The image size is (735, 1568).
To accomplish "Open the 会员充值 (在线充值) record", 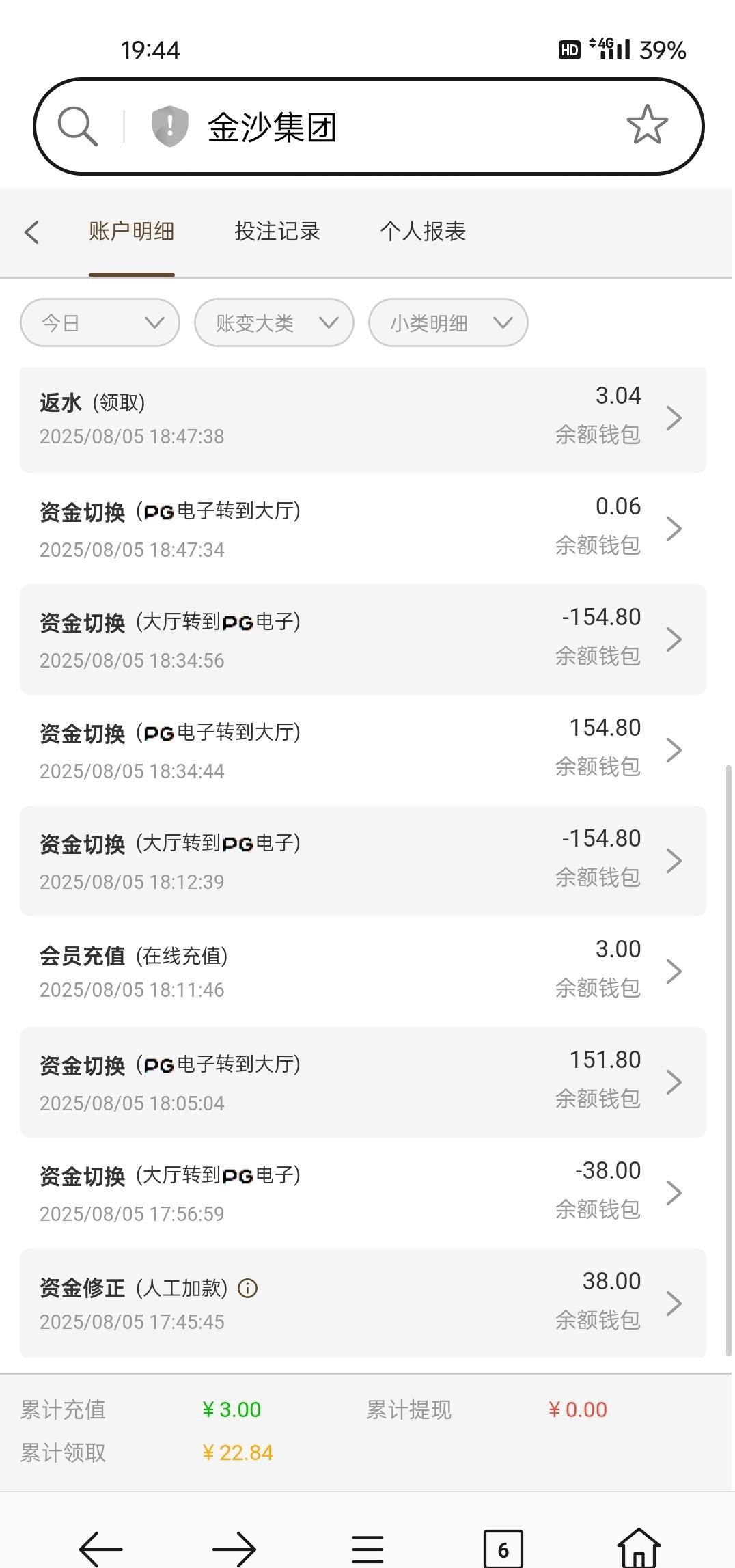I will click(362, 972).
